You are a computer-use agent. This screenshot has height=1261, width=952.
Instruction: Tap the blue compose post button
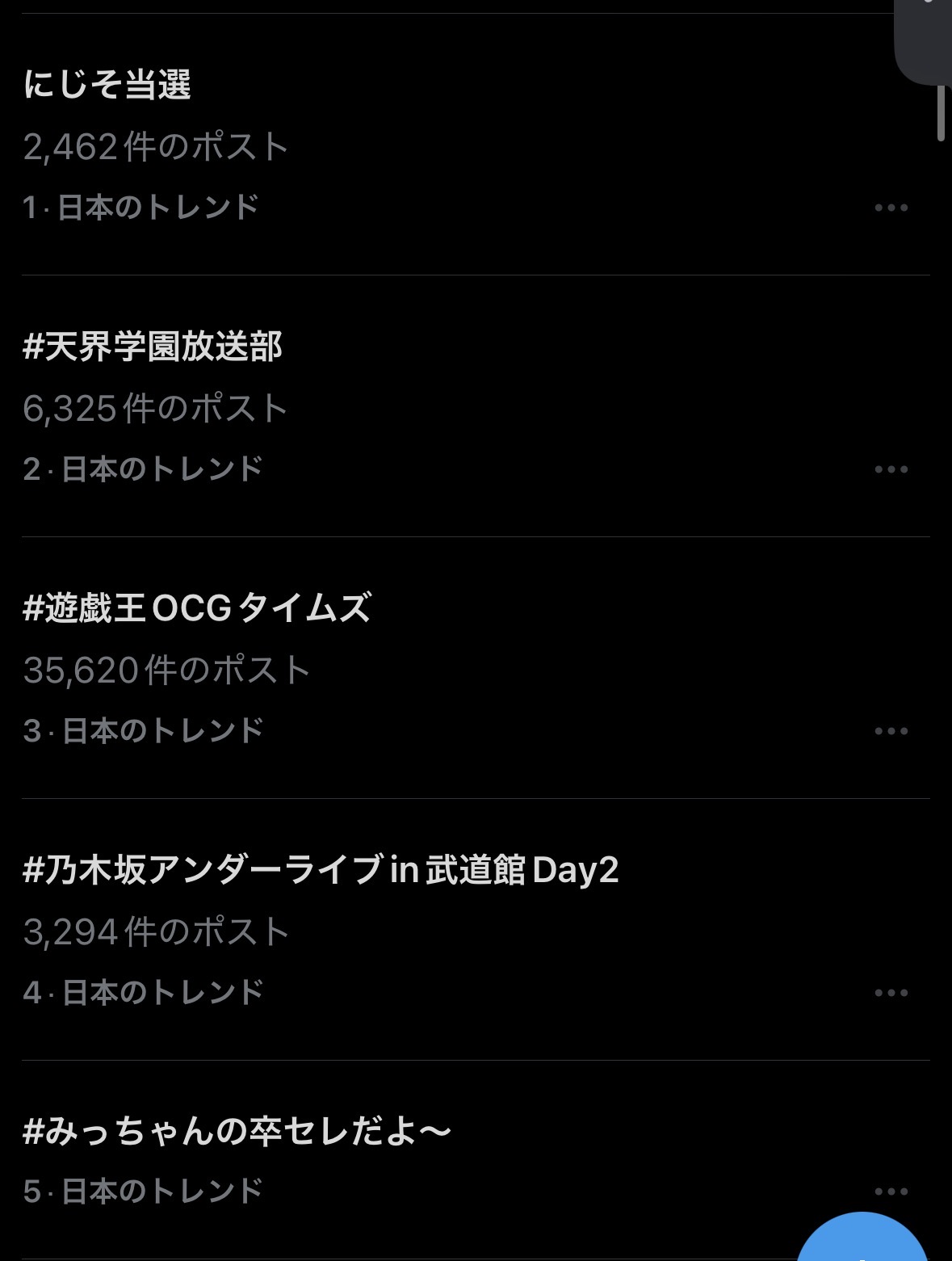coord(862,1242)
